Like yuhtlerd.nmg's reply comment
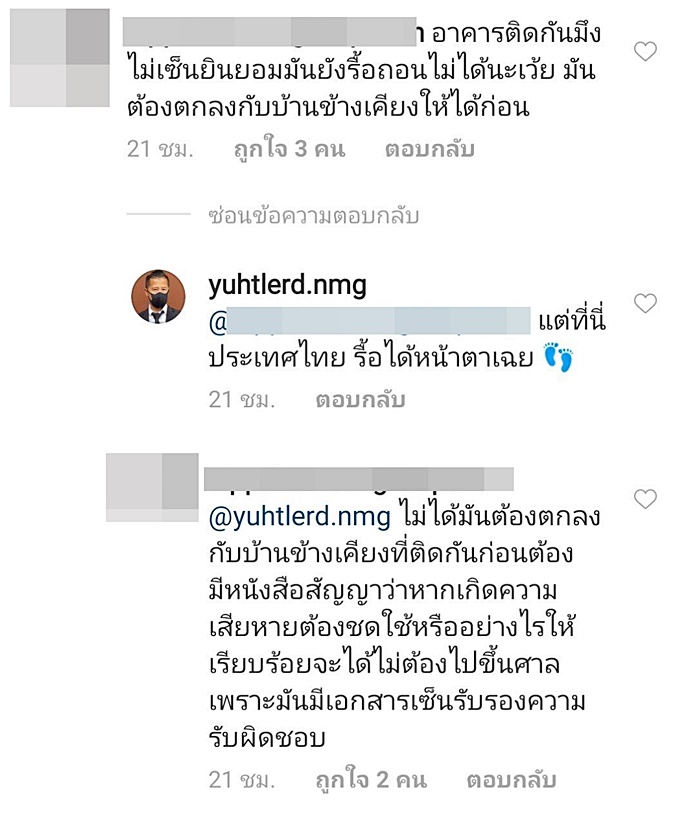 (646, 303)
